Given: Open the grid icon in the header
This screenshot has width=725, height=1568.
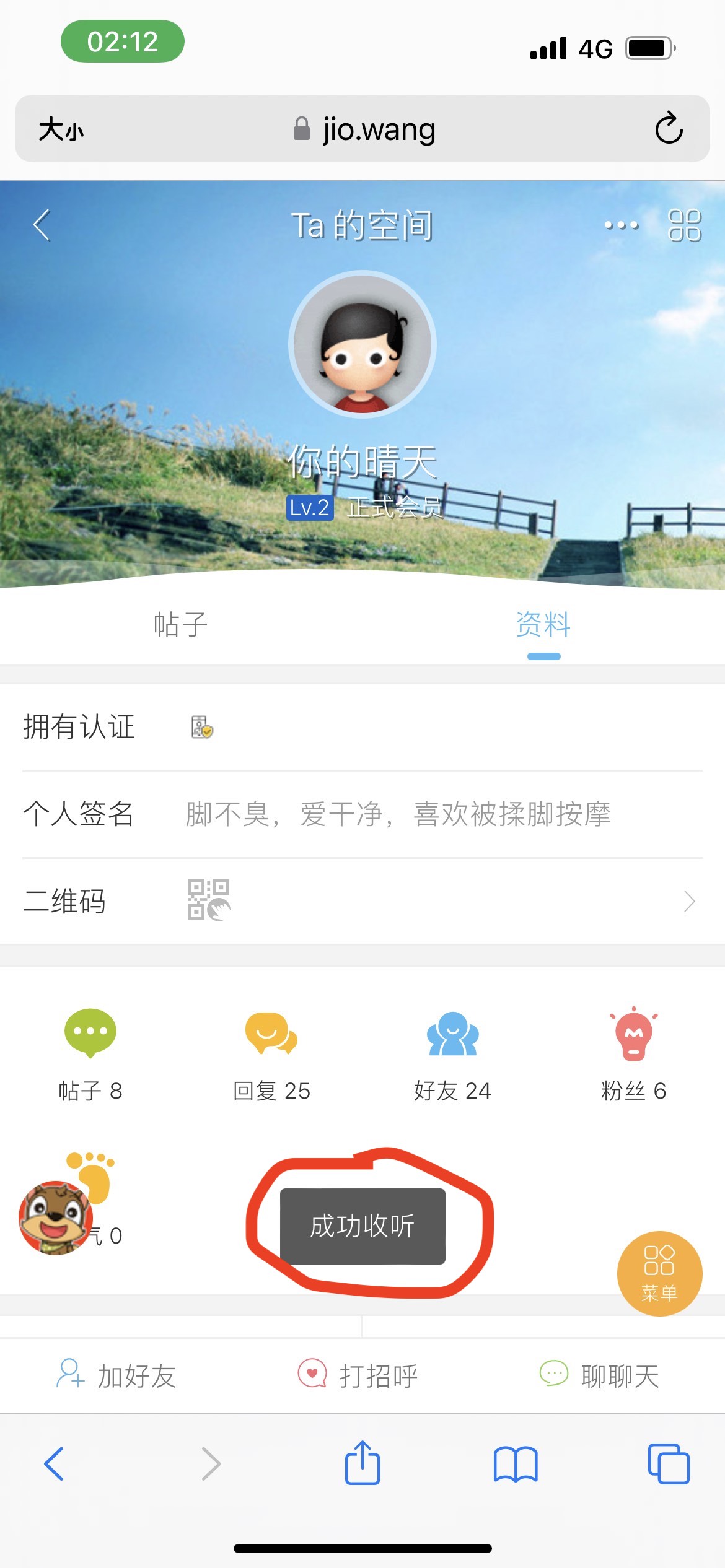Looking at the screenshot, I should tap(684, 225).
